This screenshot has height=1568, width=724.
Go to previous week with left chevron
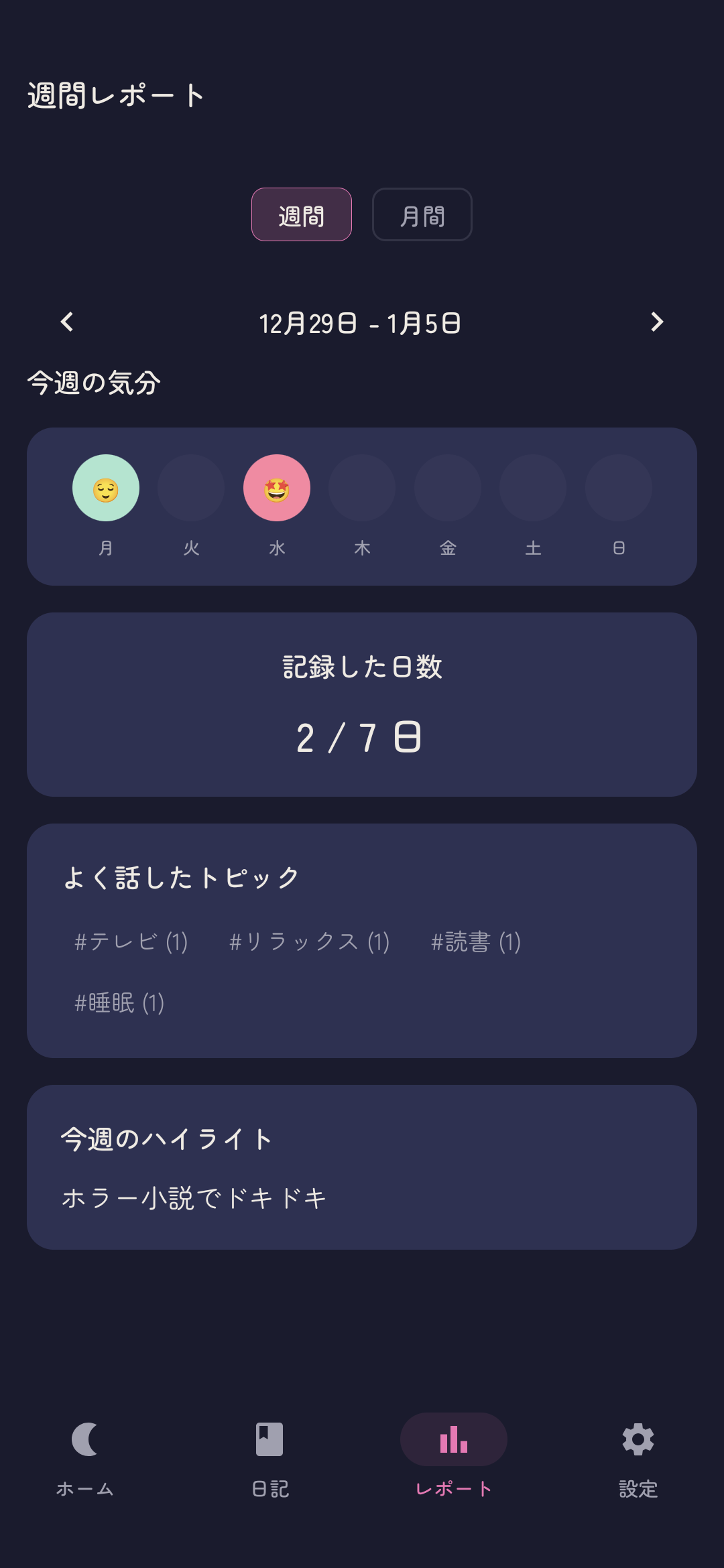tap(67, 324)
